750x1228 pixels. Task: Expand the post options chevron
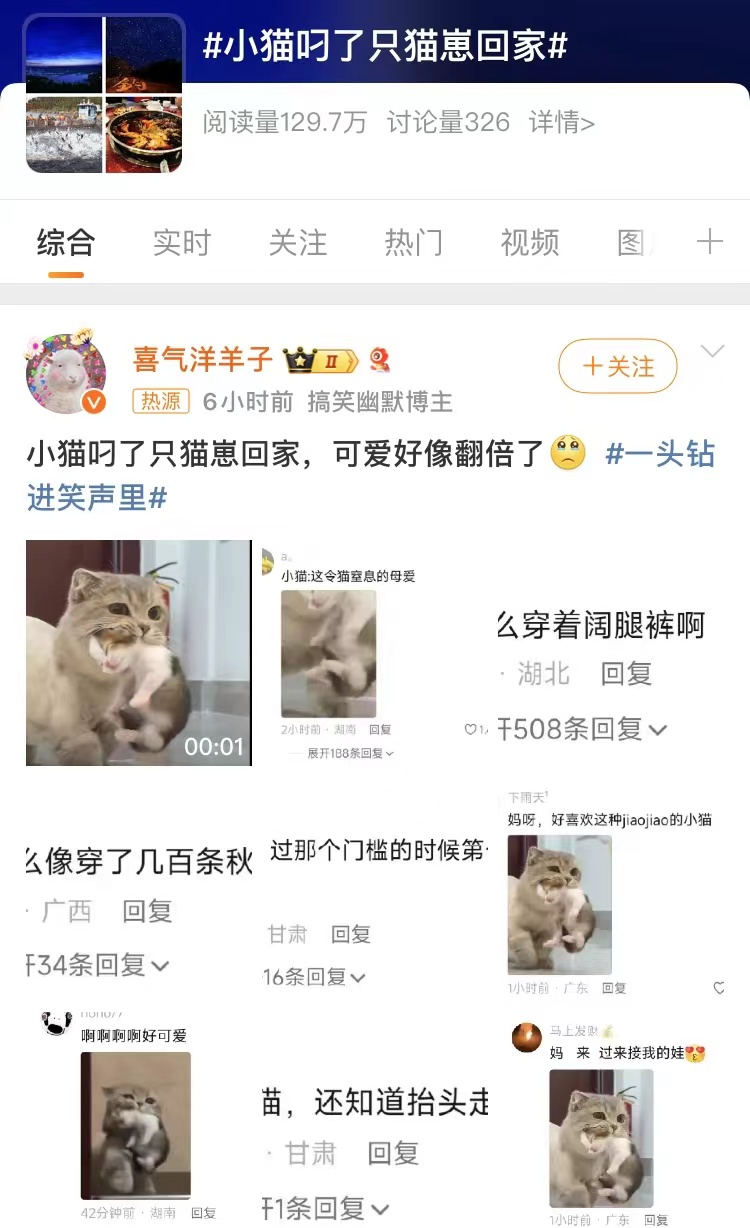(x=712, y=351)
